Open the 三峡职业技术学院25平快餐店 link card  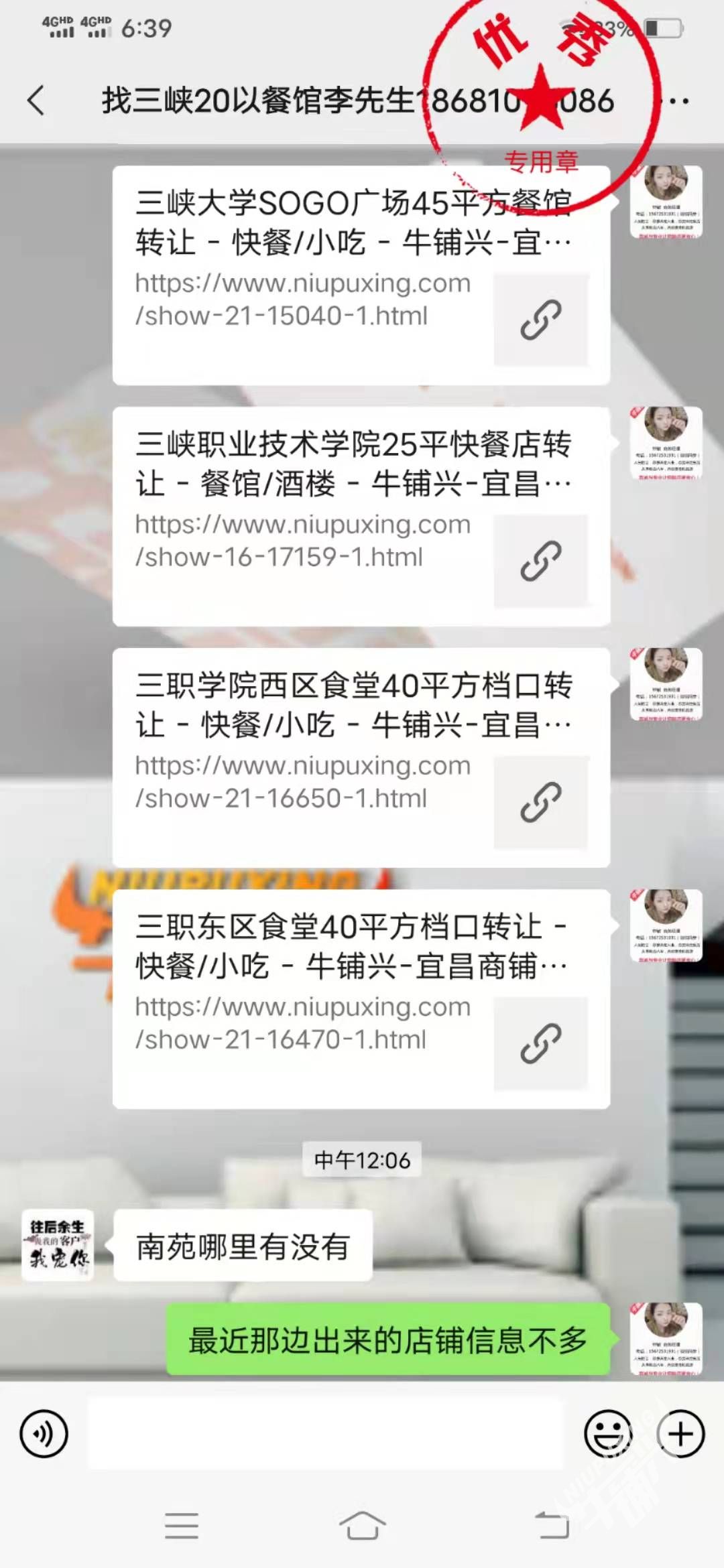(x=361, y=517)
